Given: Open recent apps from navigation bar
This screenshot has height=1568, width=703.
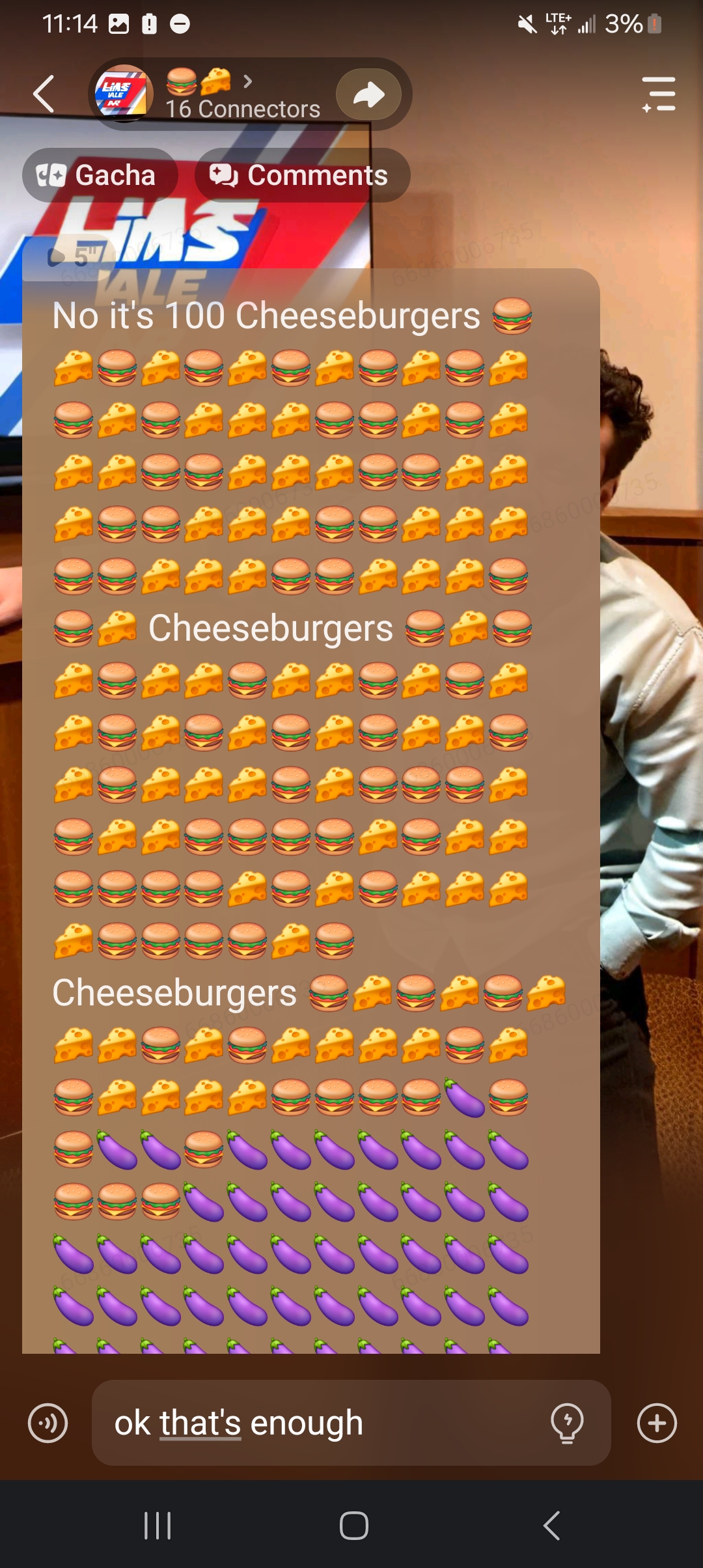Looking at the screenshot, I should coord(157,1525).
